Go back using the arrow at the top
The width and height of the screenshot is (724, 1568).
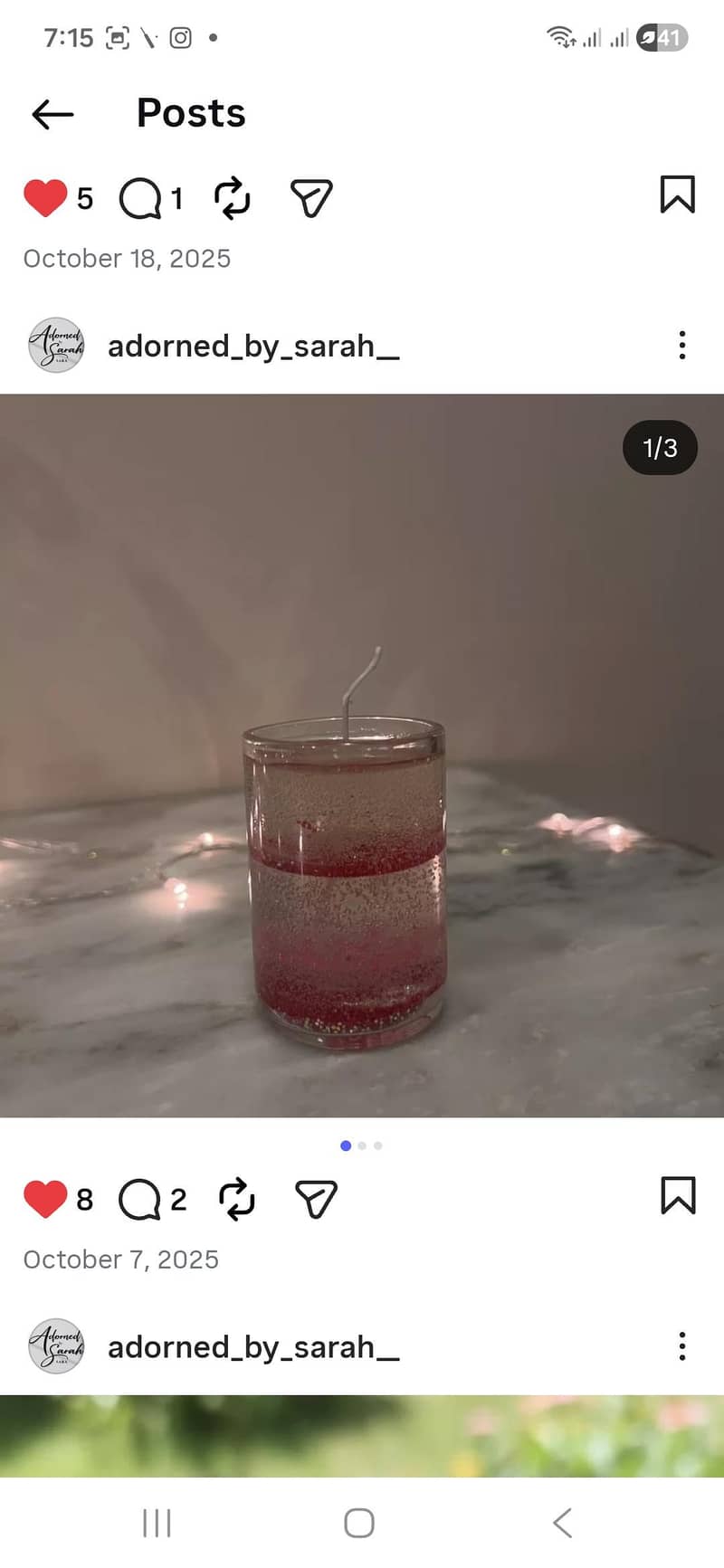point(52,114)
